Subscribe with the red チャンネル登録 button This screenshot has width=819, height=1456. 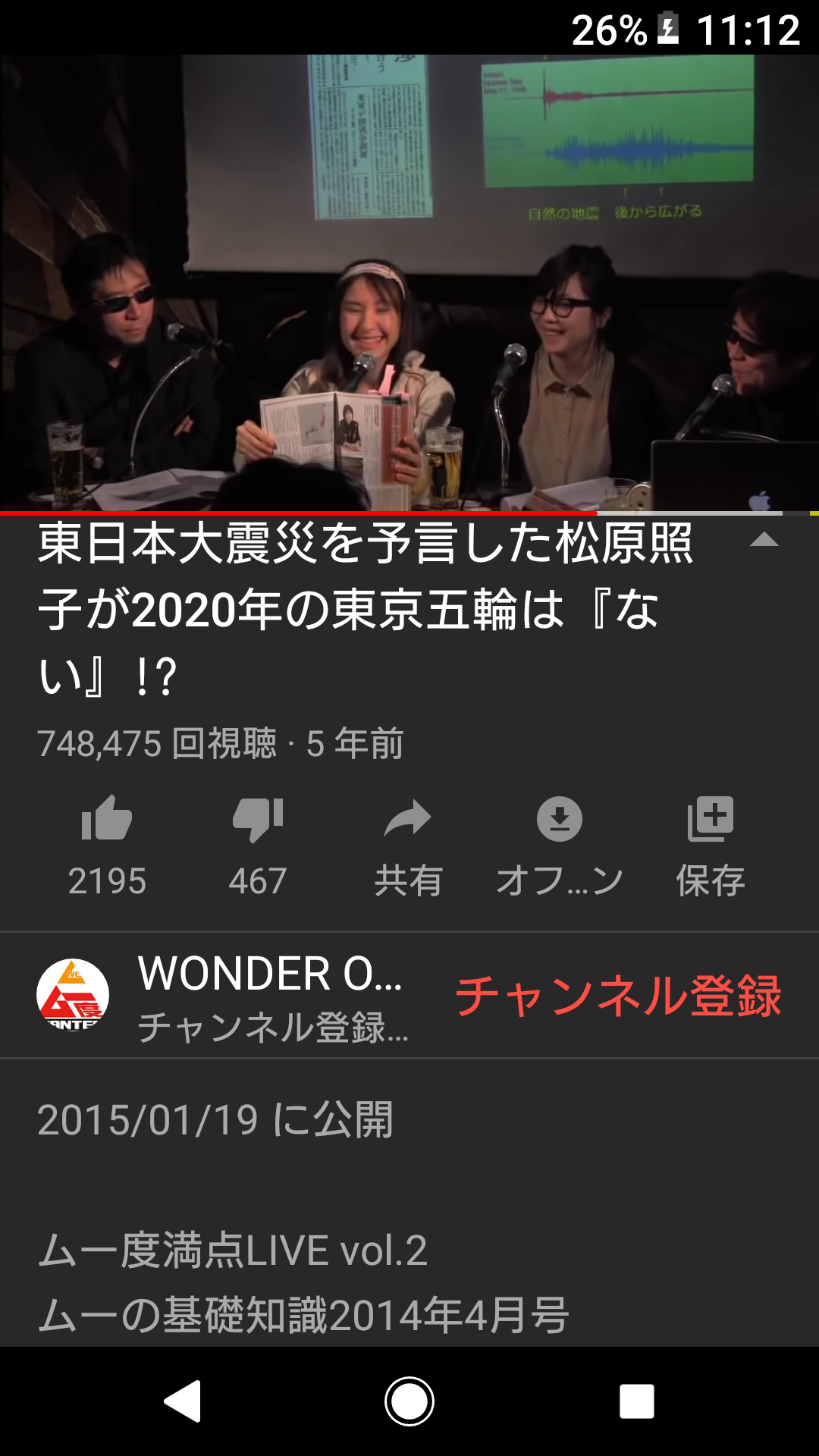coord(618,995)
